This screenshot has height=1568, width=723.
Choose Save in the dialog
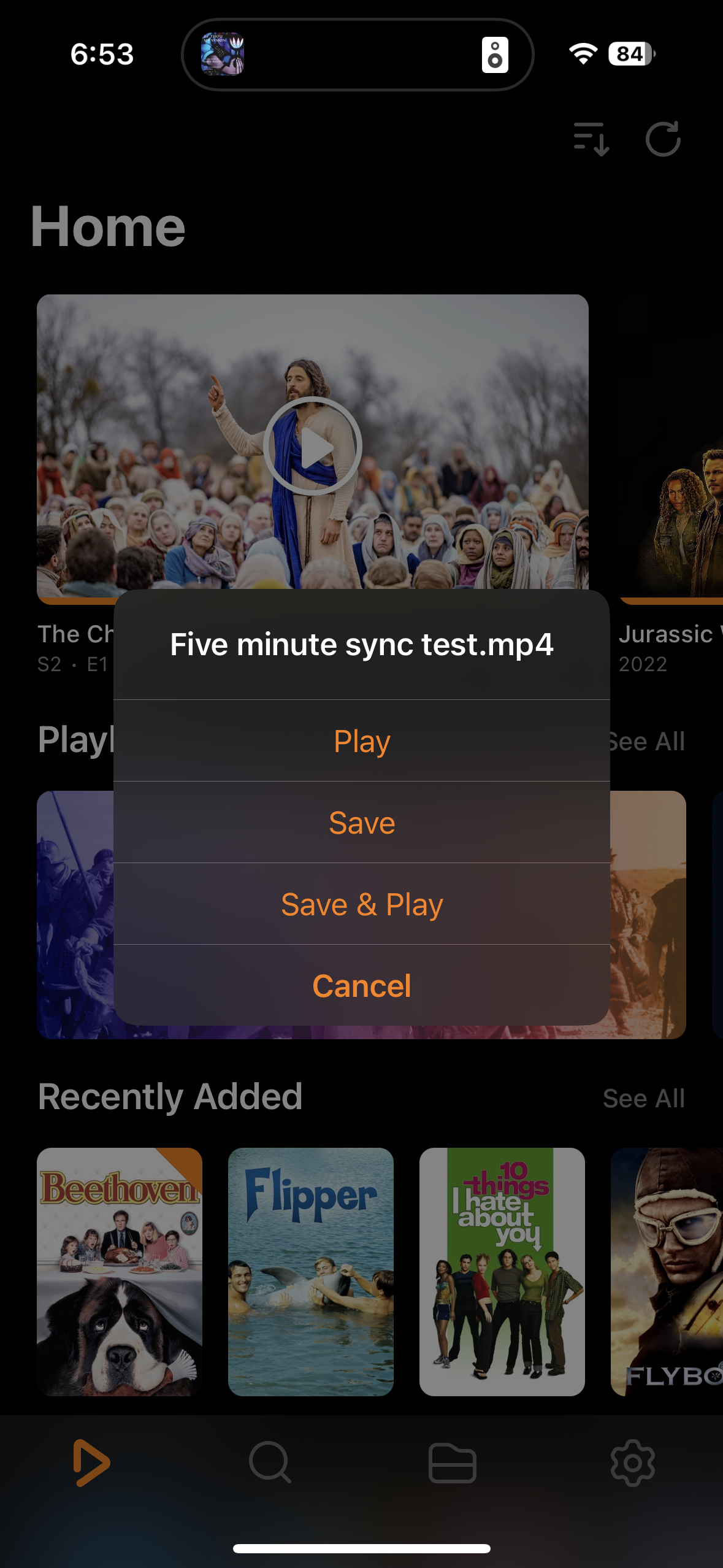point(362,823)
